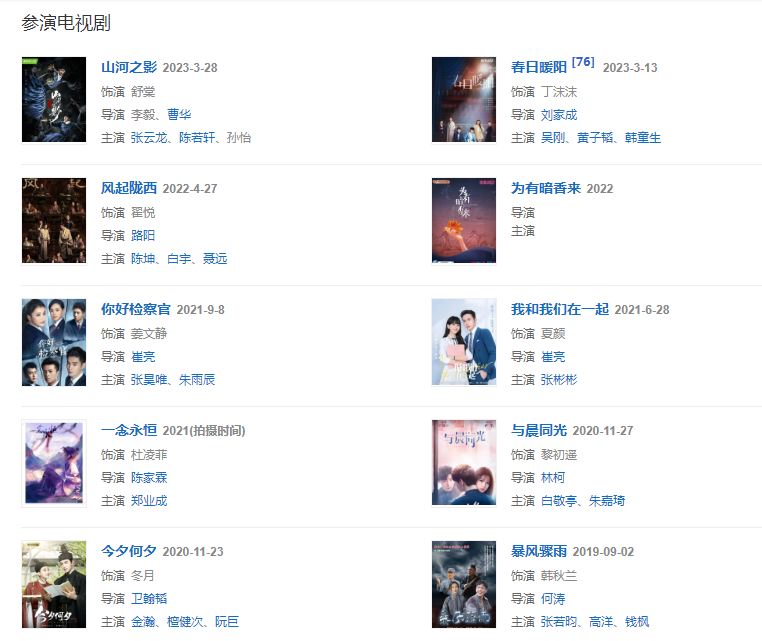
Task: View actor 郑业成's page
Action: pos(149,500)
